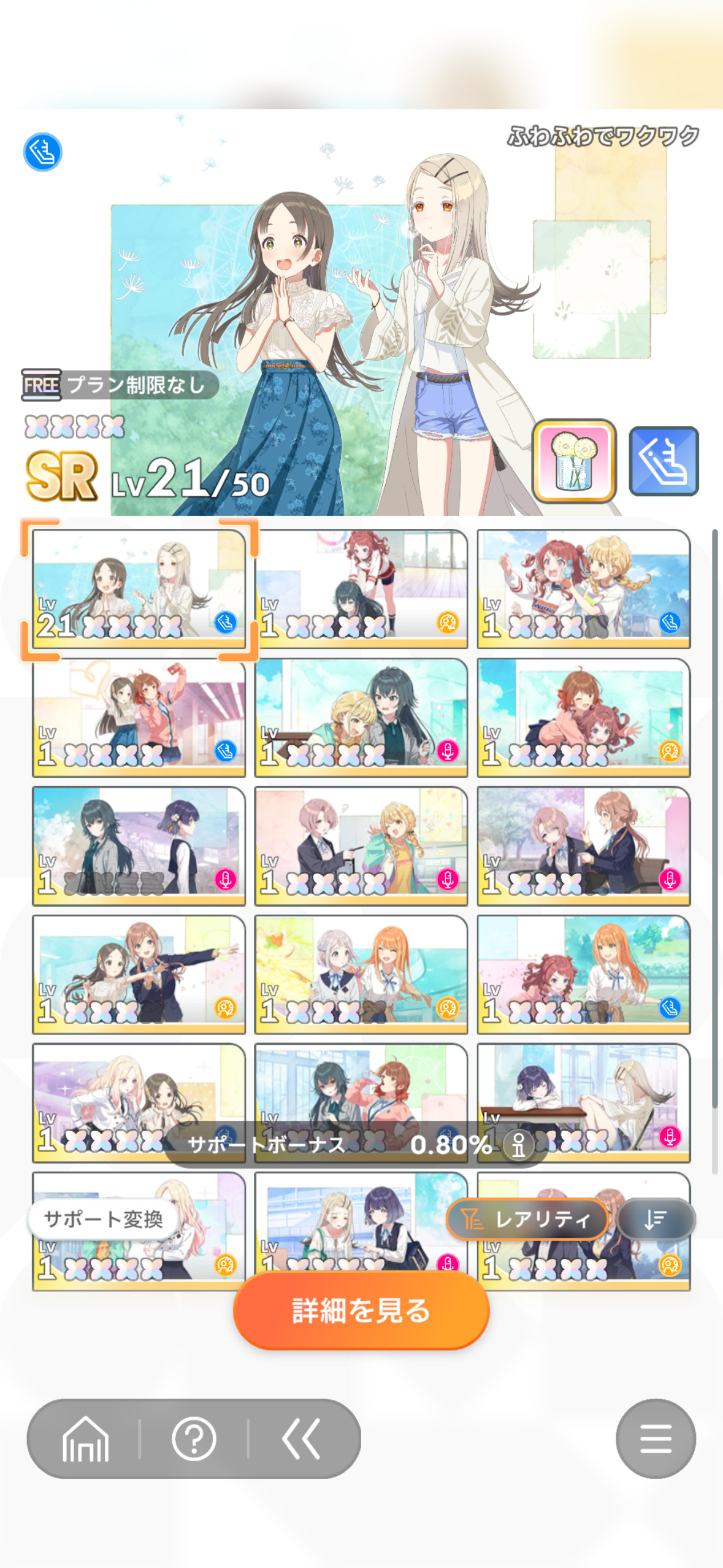Screen dimensions: 723x1568
Task: Show info for サポートボーナス
Action: (518, 1145)
